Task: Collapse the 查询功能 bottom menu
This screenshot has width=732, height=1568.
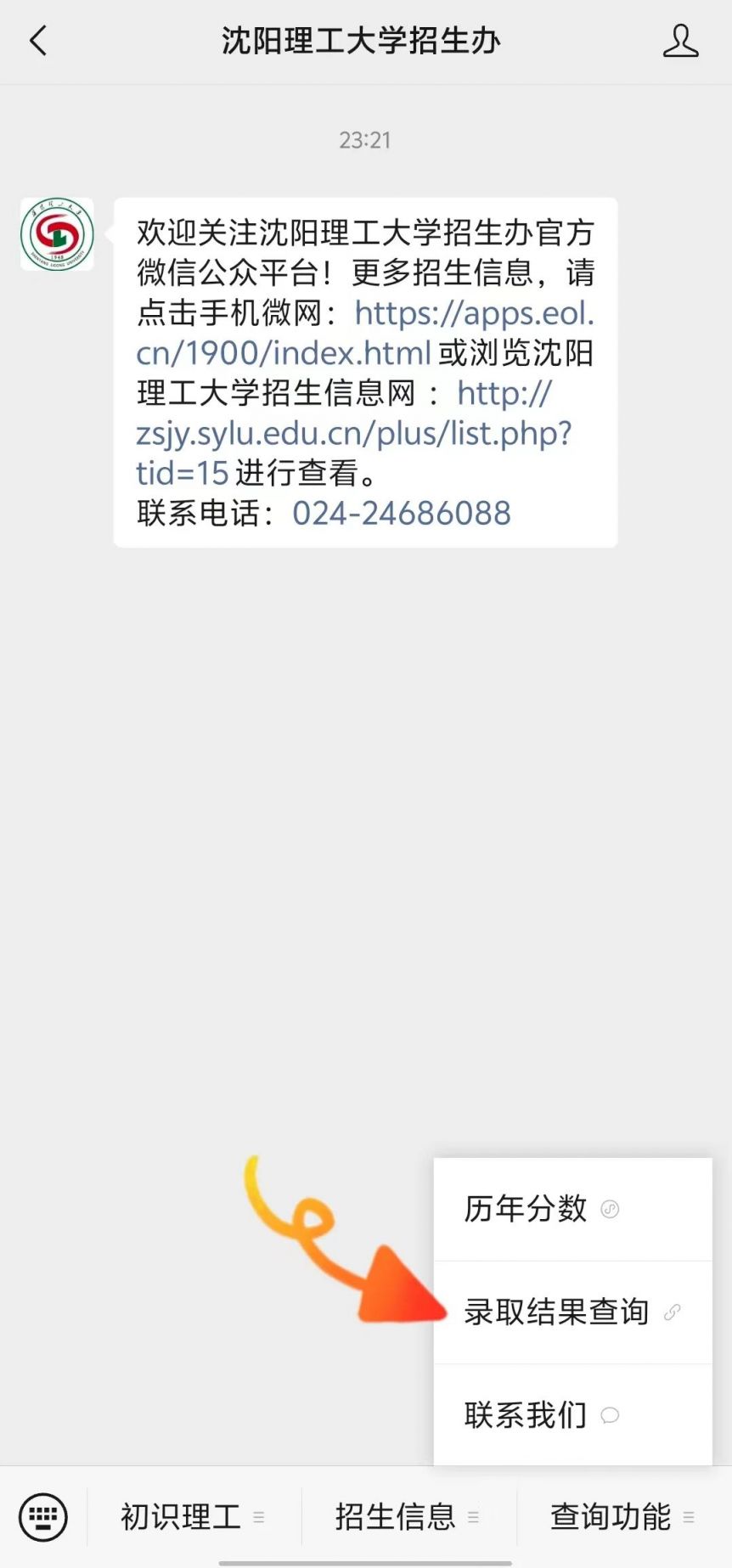Action: coord(623,1516)
